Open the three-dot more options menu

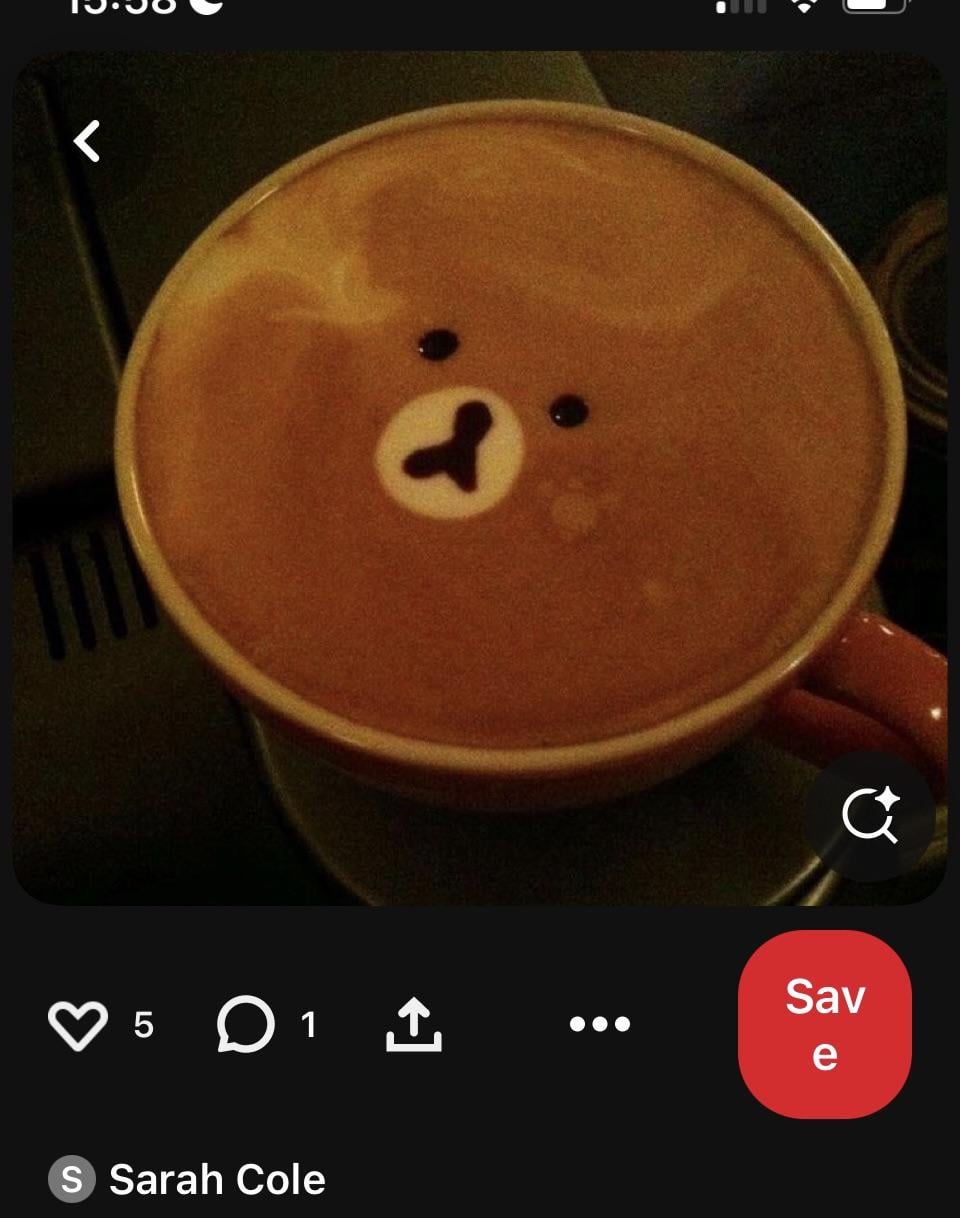click(599, 1024)
